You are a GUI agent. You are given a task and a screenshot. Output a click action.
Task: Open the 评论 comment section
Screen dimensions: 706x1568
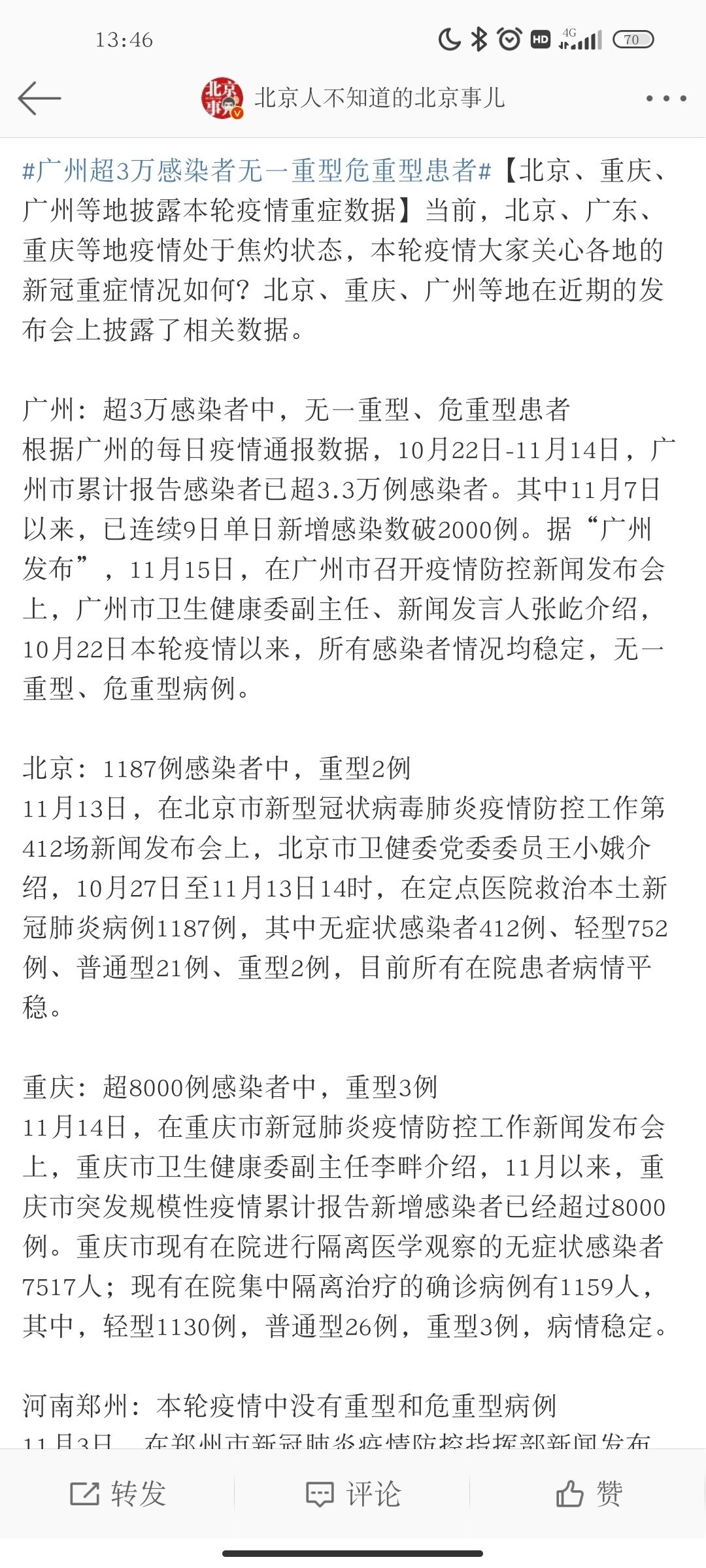[353, 1494]
